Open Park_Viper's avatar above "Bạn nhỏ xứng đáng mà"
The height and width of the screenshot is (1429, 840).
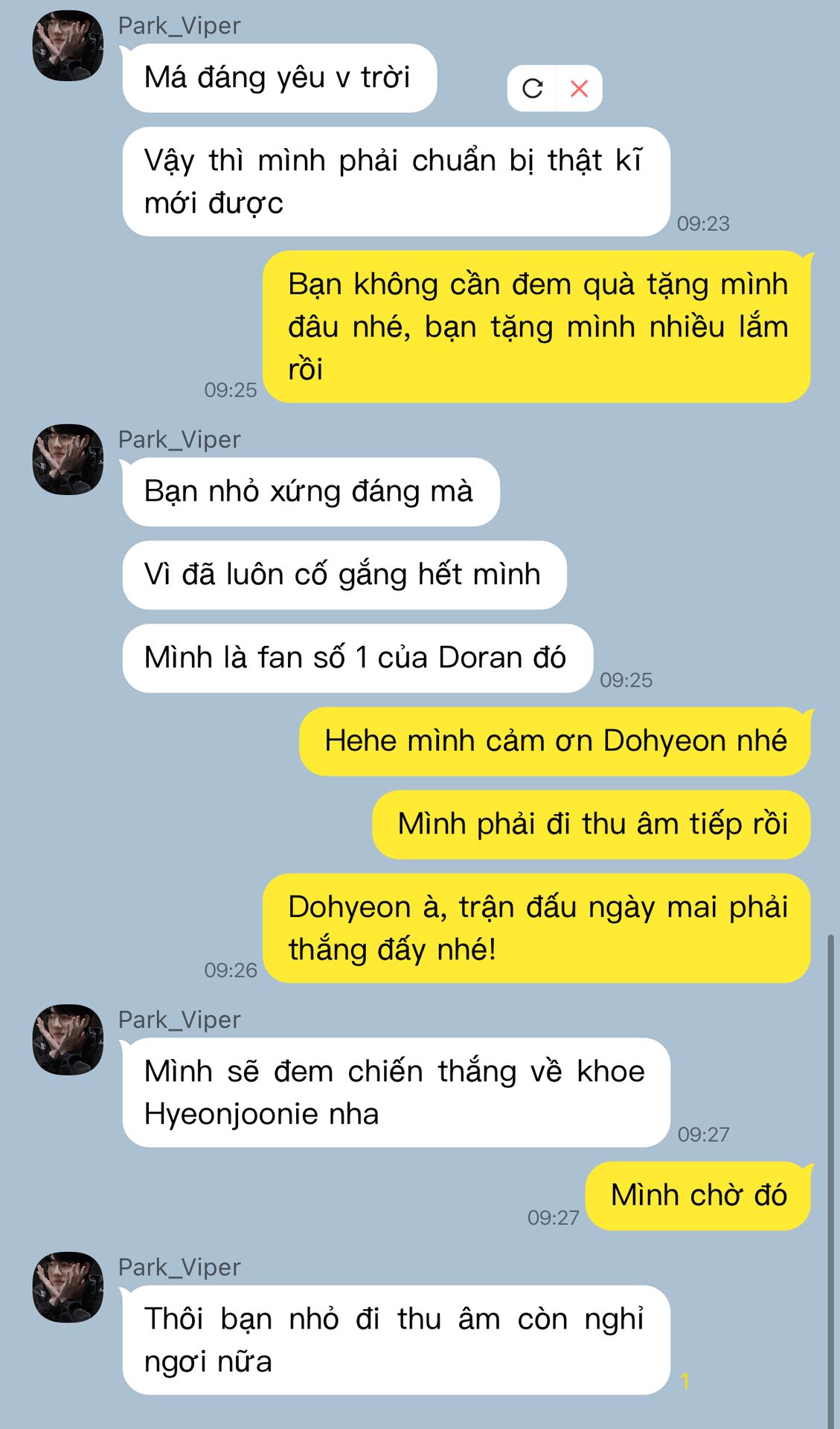[x=68, y=459]
